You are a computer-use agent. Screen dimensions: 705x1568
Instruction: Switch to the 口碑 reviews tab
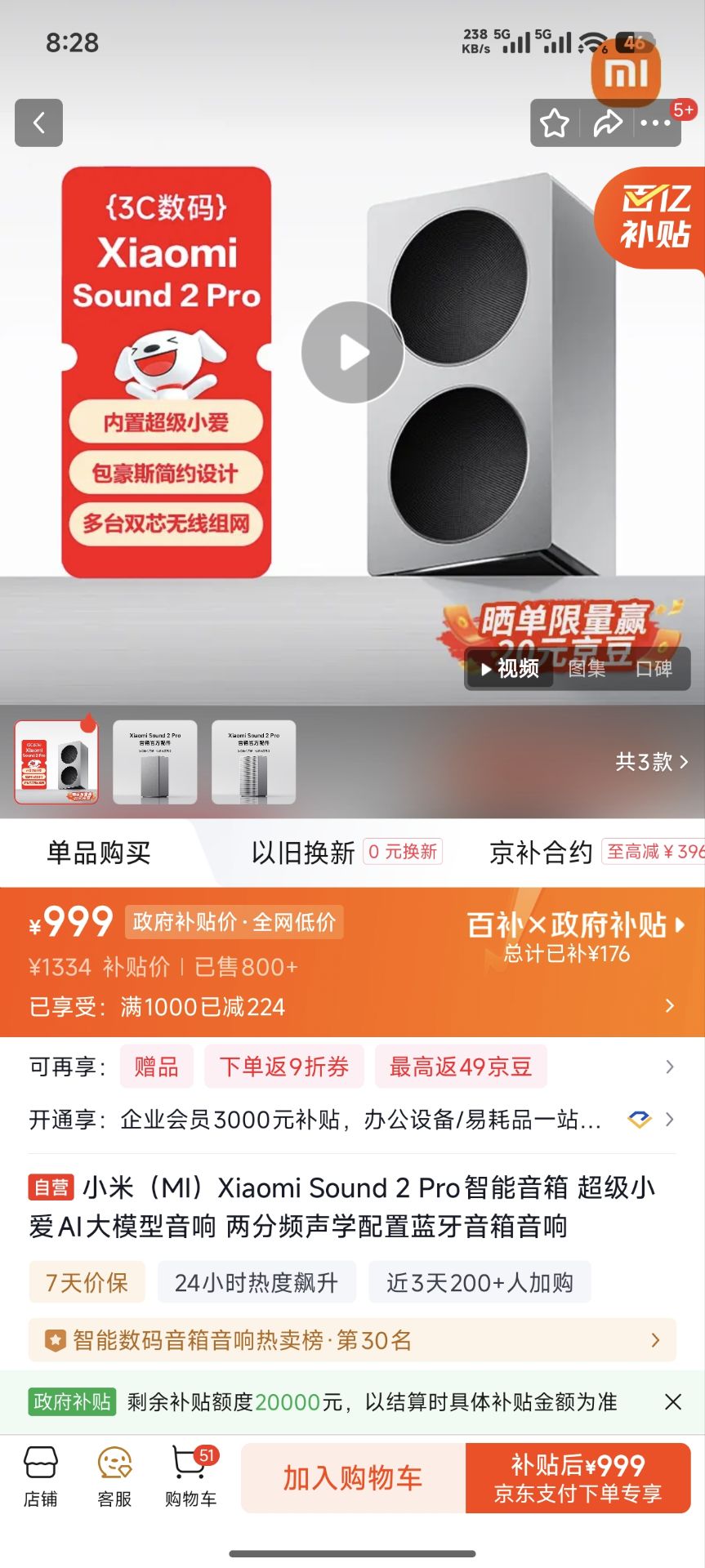coord(654,669)
